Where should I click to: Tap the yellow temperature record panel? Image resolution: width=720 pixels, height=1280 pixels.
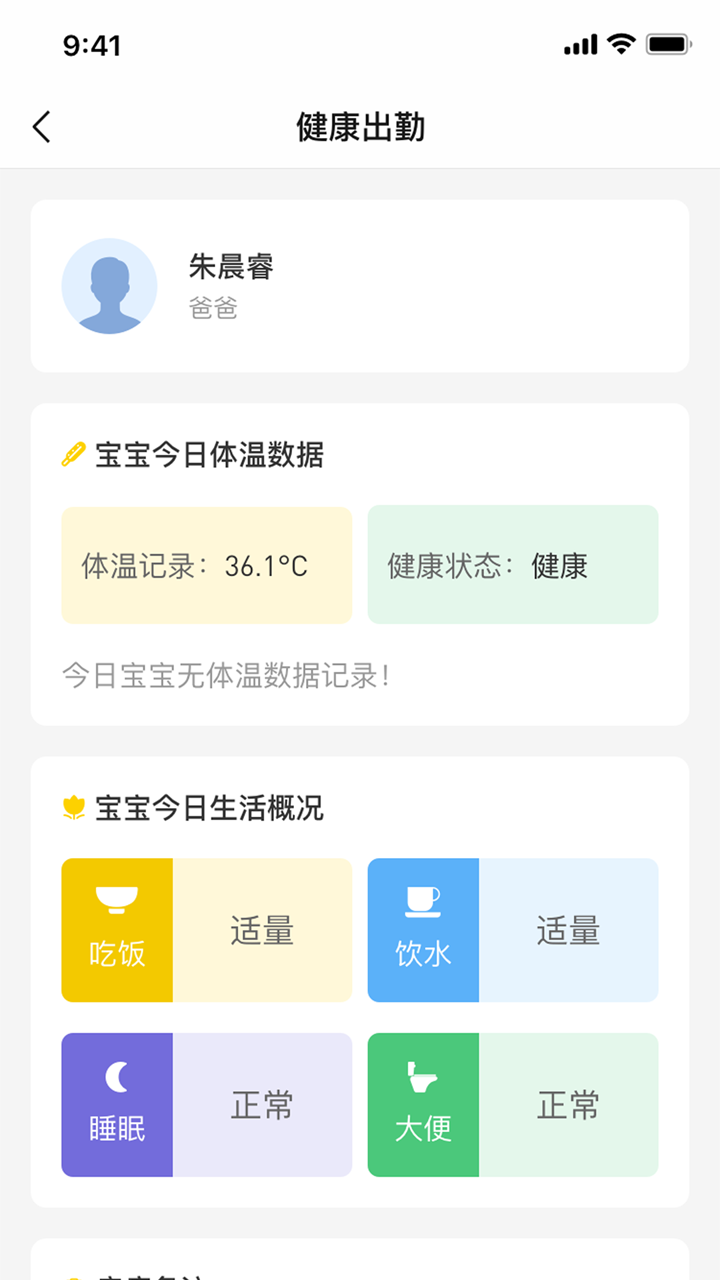pos(206,563)
